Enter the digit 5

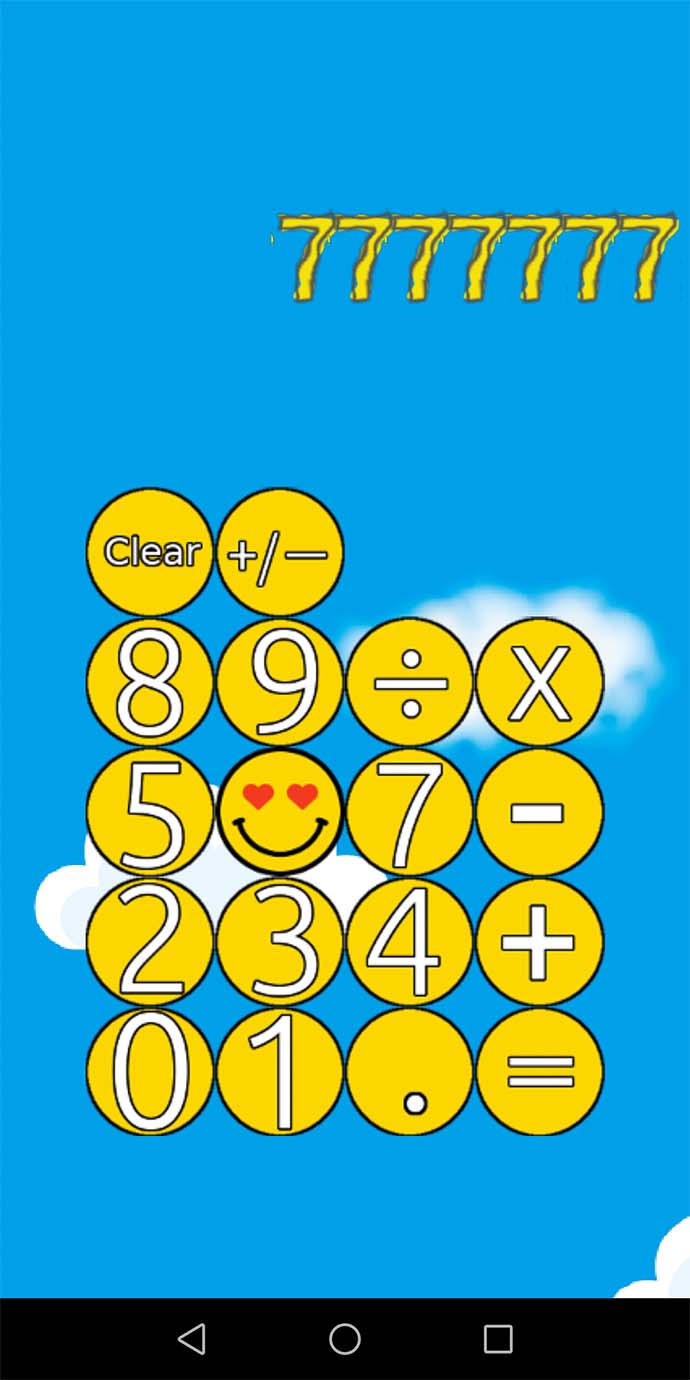(x=150, y=812)
